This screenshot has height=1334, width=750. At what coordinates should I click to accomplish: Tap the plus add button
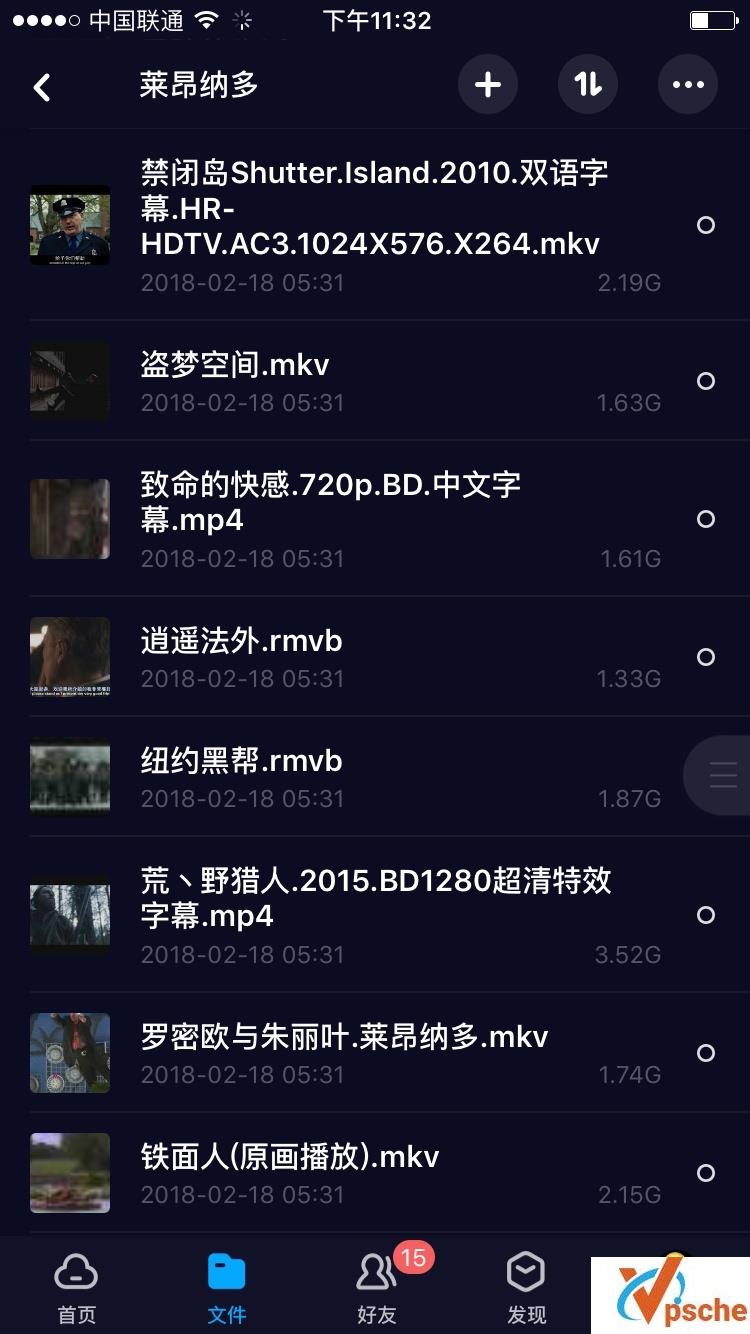[x=487, y=85]
